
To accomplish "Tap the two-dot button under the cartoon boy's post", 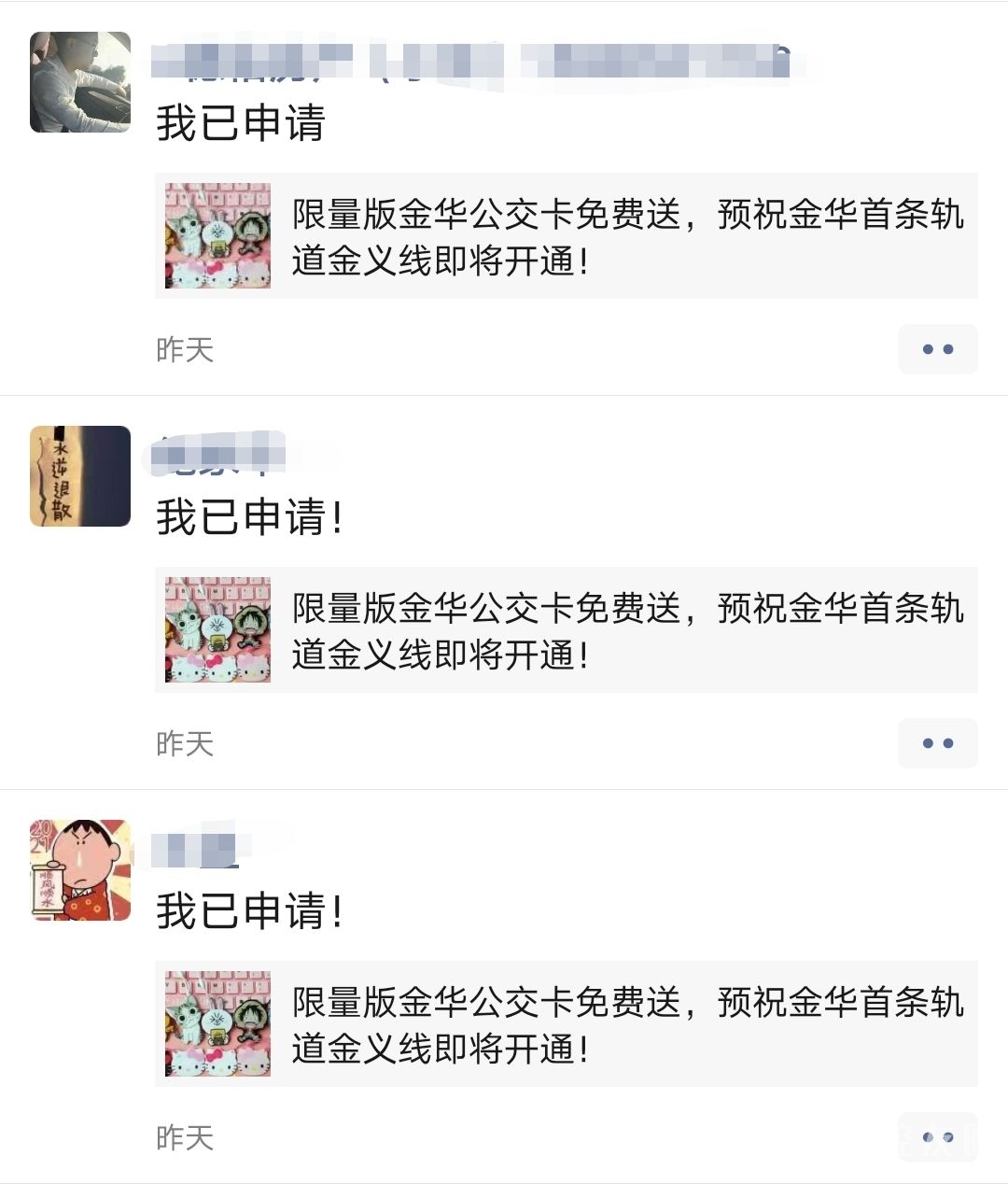I will click(937, 1137).
